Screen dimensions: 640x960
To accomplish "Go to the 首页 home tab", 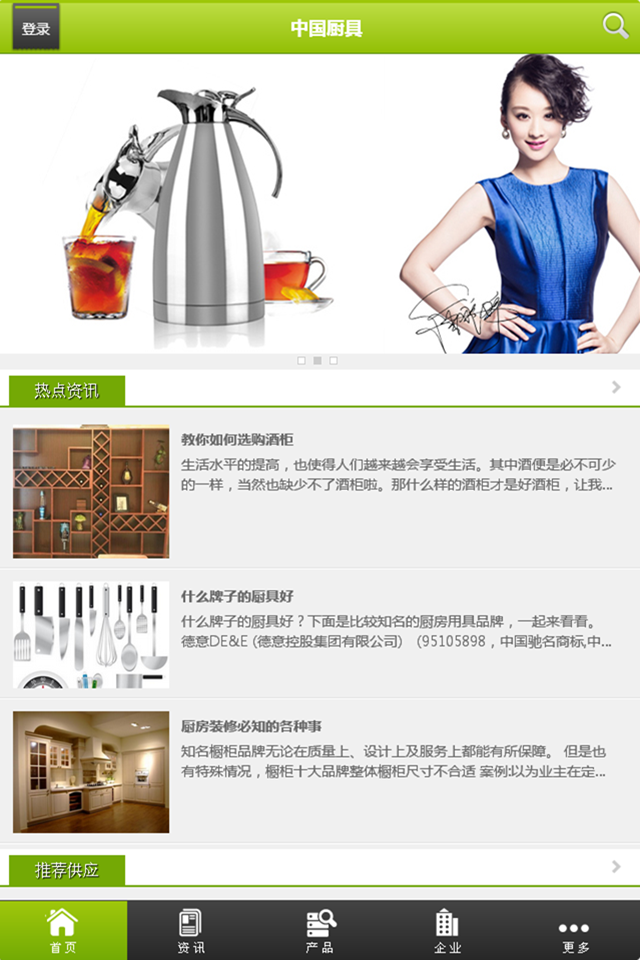I will pos(63,930).
